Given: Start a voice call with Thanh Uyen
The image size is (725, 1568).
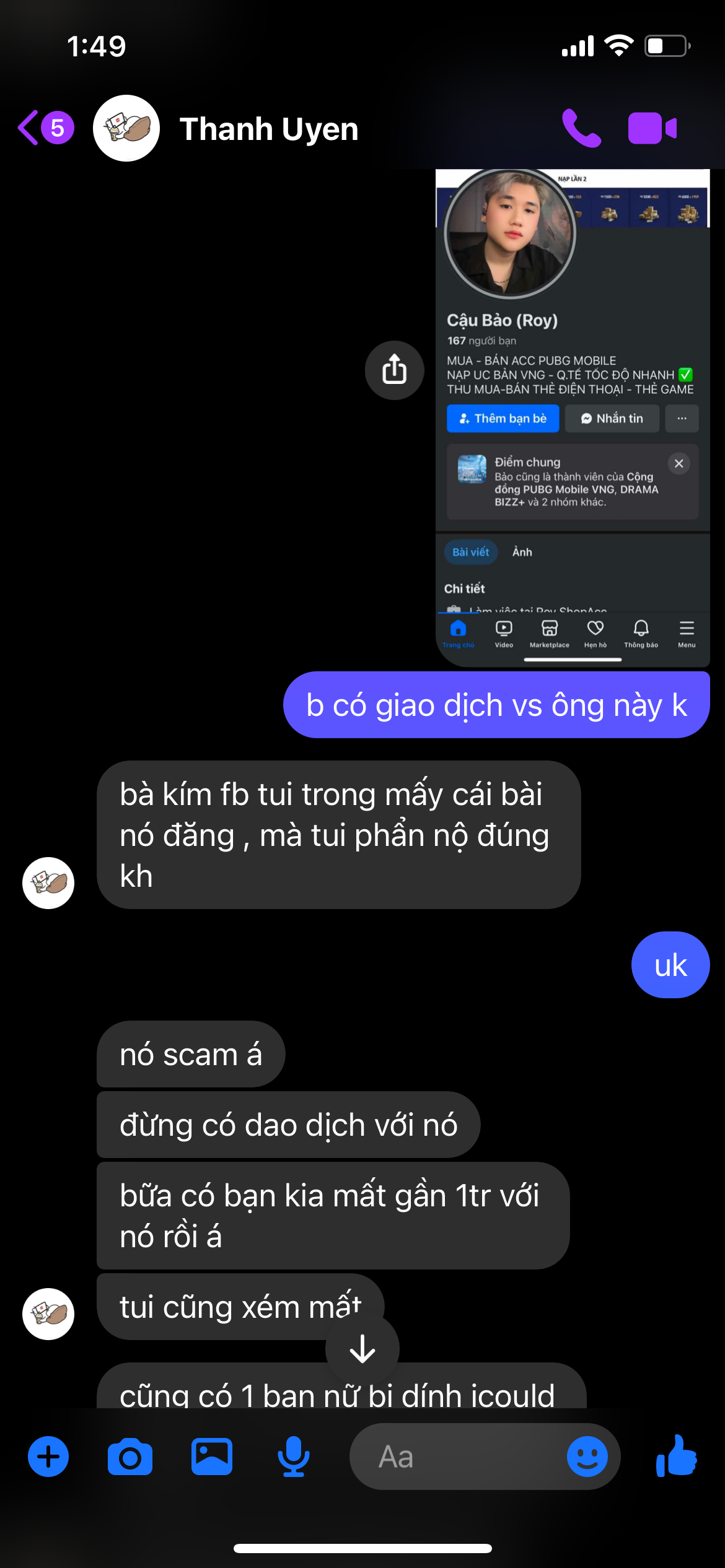Looking at the screenshot, I should 581,128.
